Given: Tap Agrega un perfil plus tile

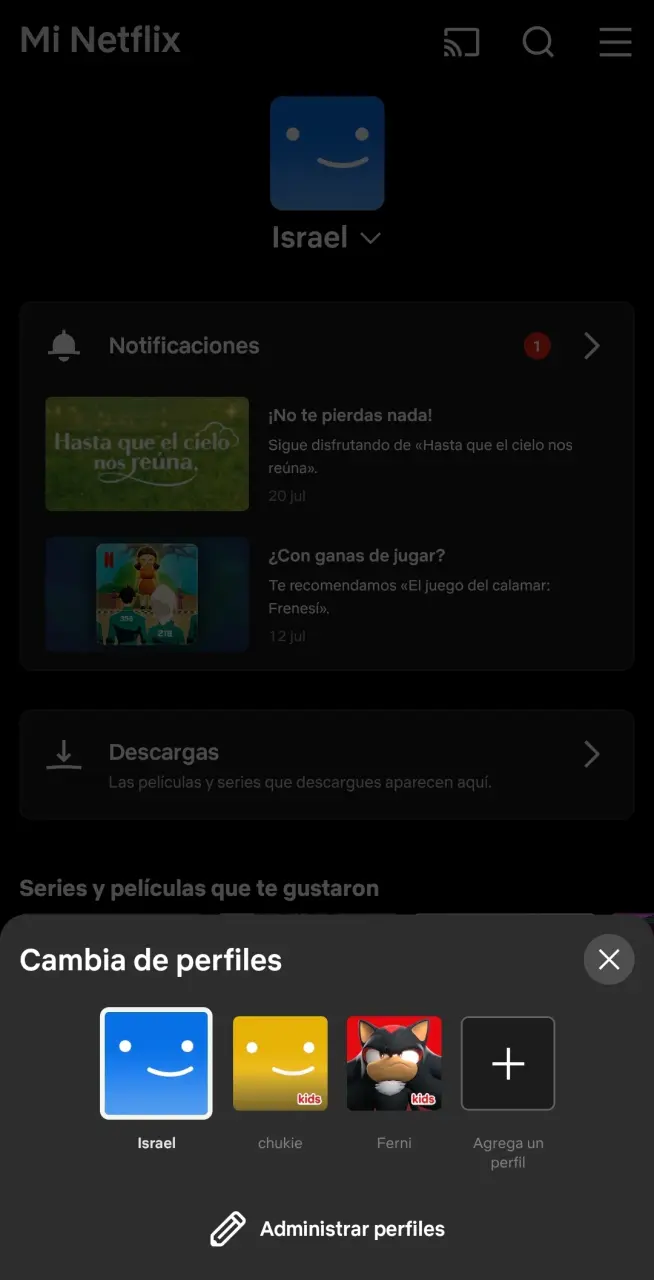Looking at the screenshot, I should point(508,1063).
